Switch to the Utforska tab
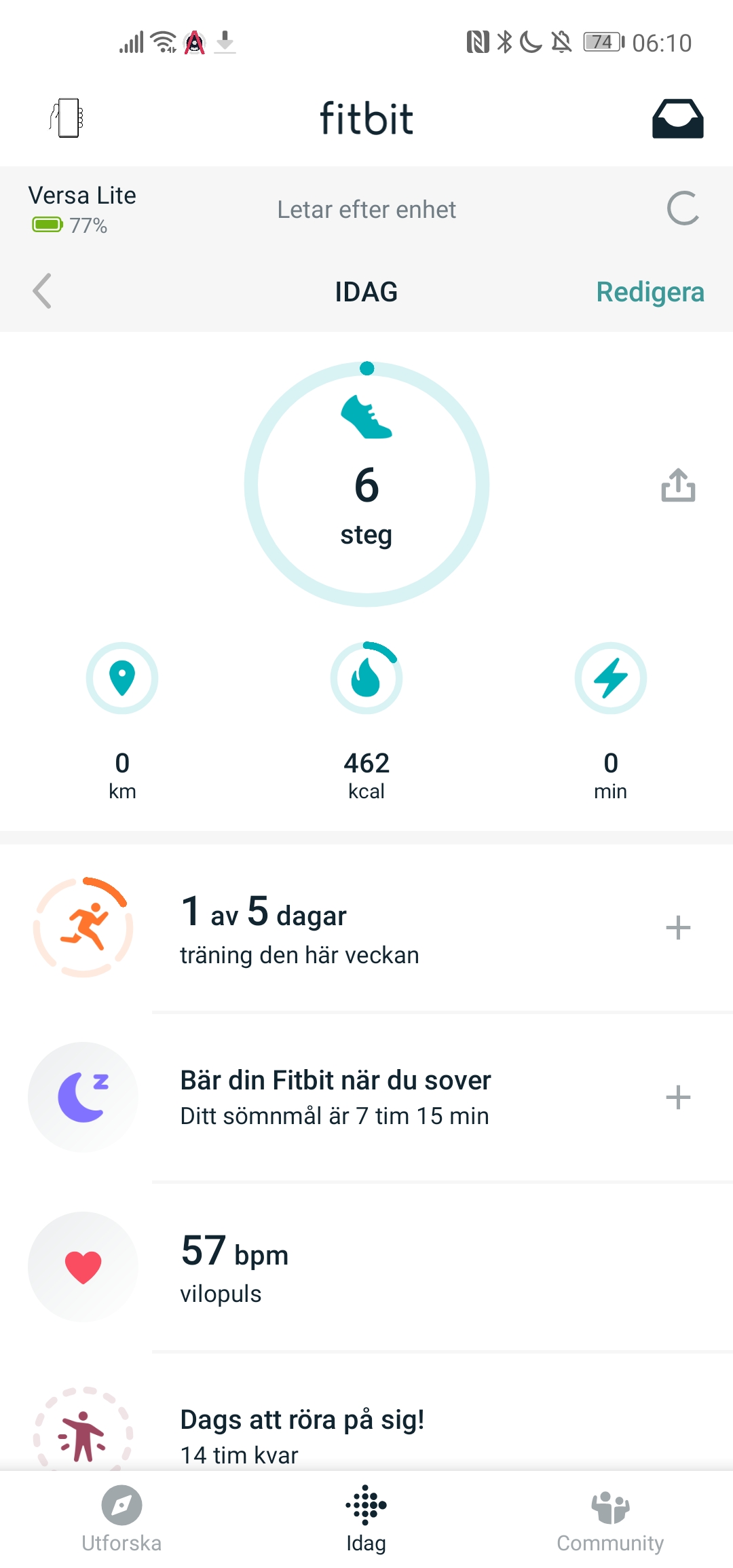 121,1519
